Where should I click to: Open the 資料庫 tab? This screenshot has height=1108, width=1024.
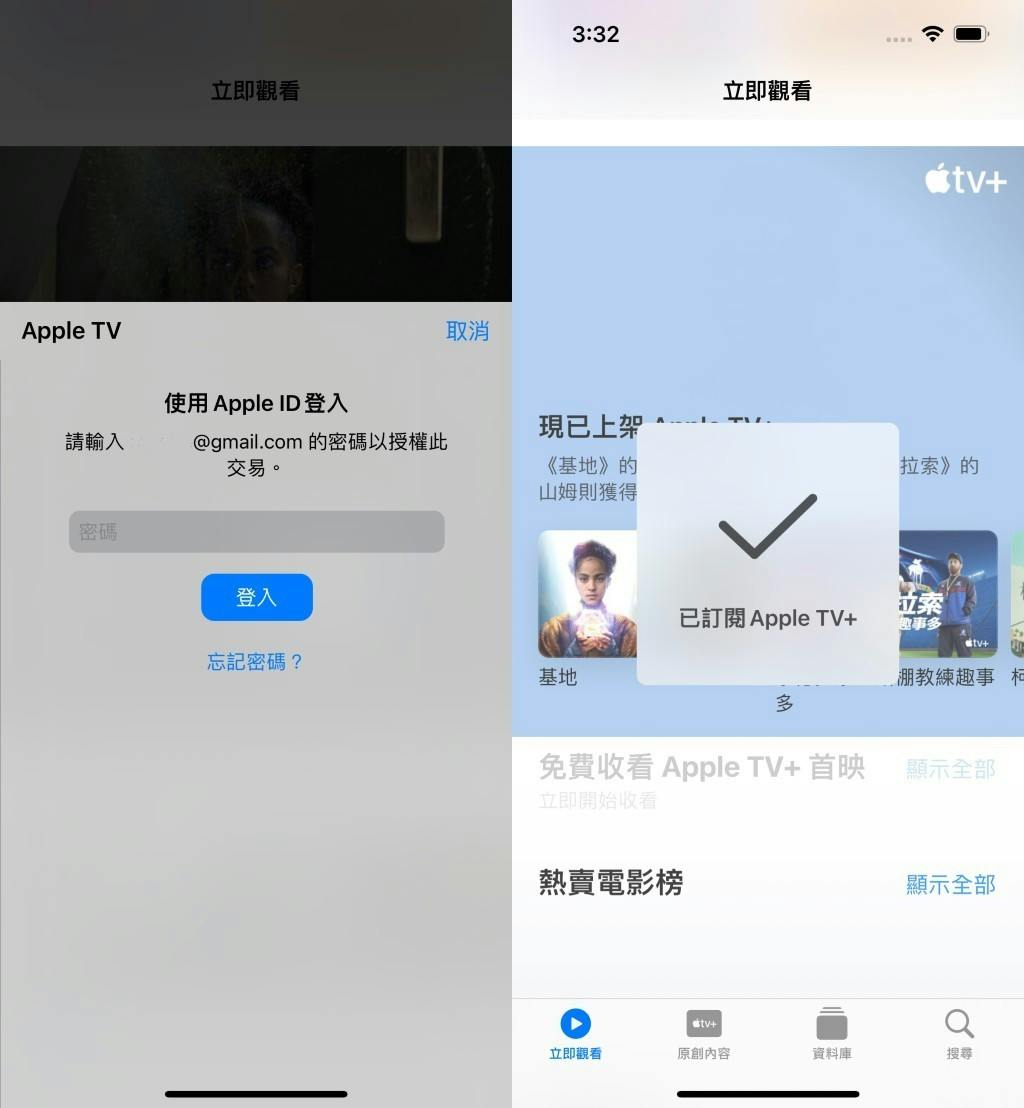(x=831, y=1034)
